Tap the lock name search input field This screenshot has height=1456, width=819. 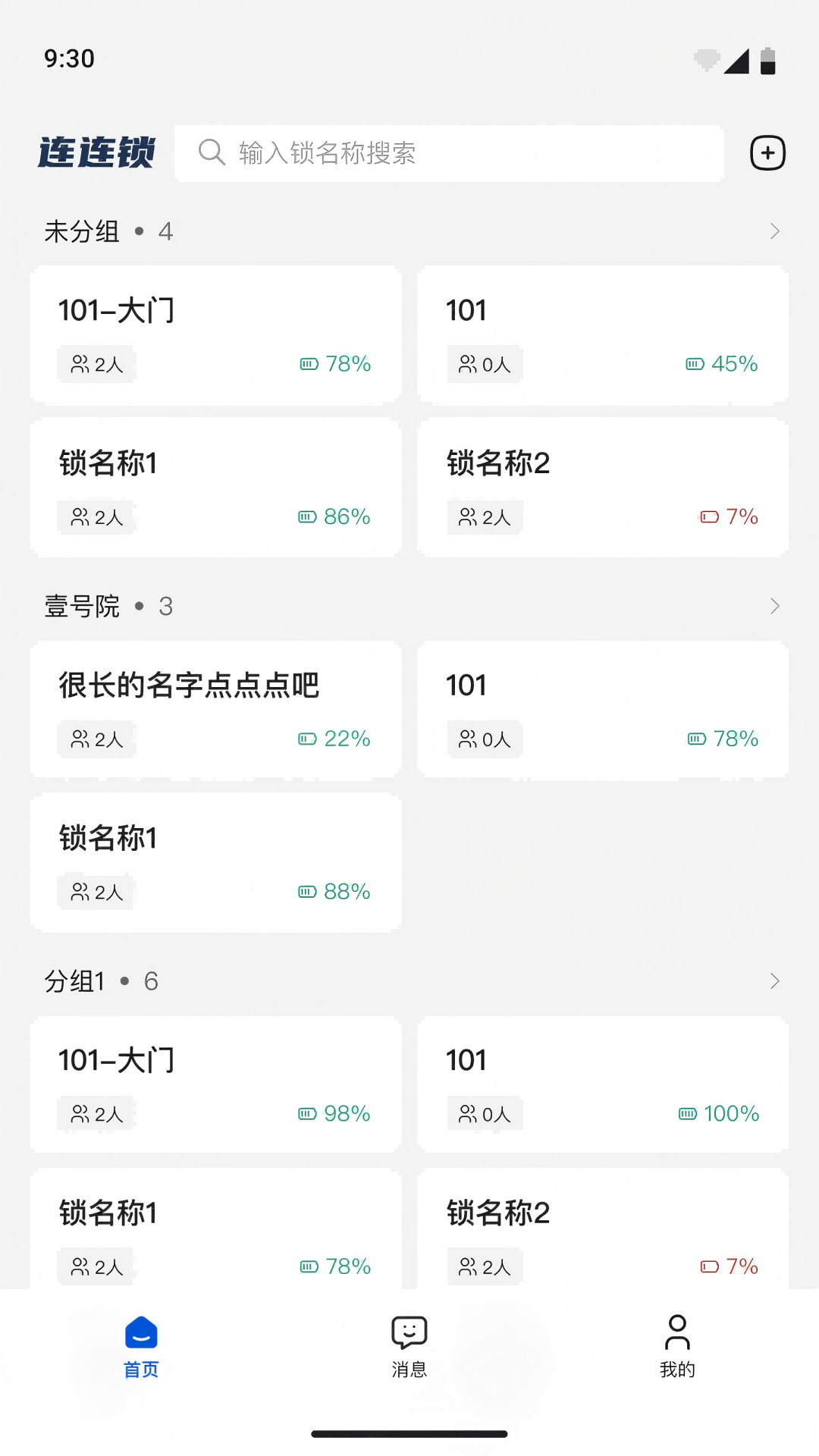tap(447, 152)
